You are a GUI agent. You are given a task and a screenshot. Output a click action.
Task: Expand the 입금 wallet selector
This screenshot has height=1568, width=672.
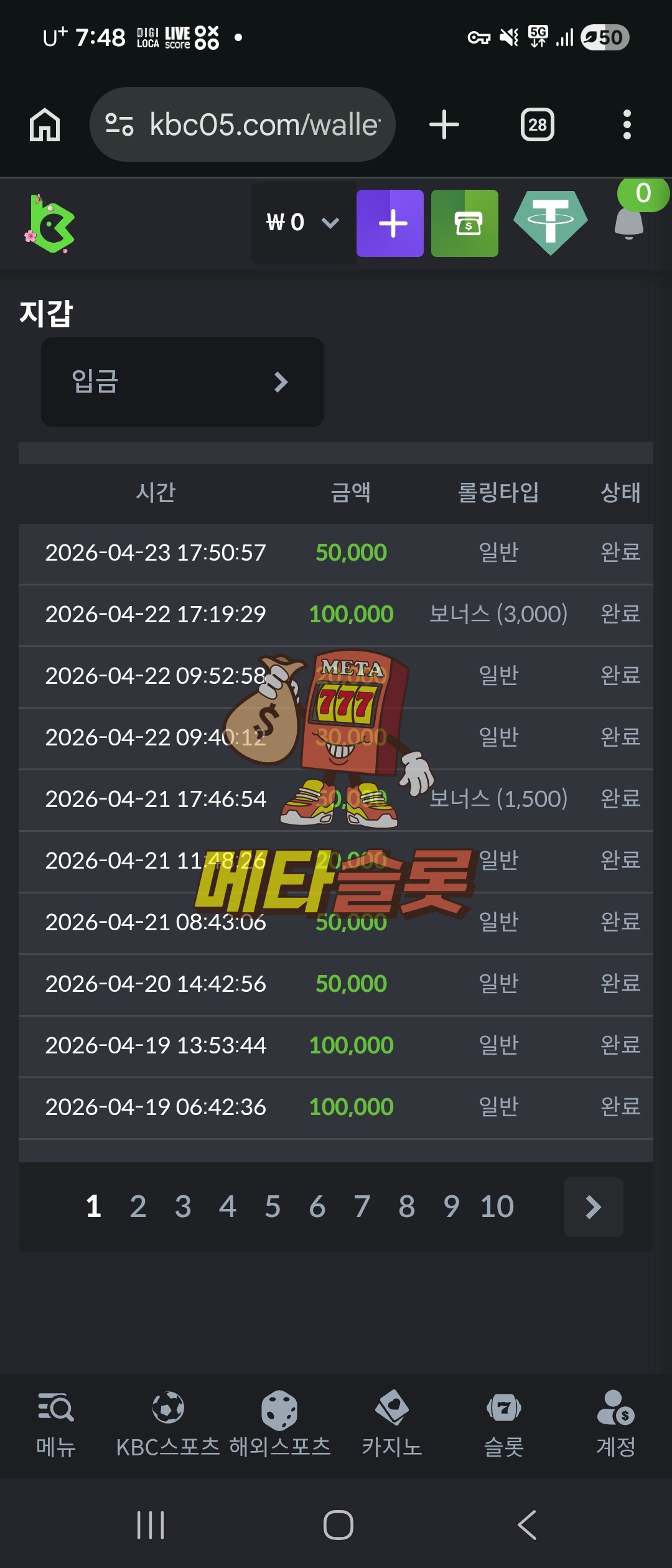[x=182, y=381]
